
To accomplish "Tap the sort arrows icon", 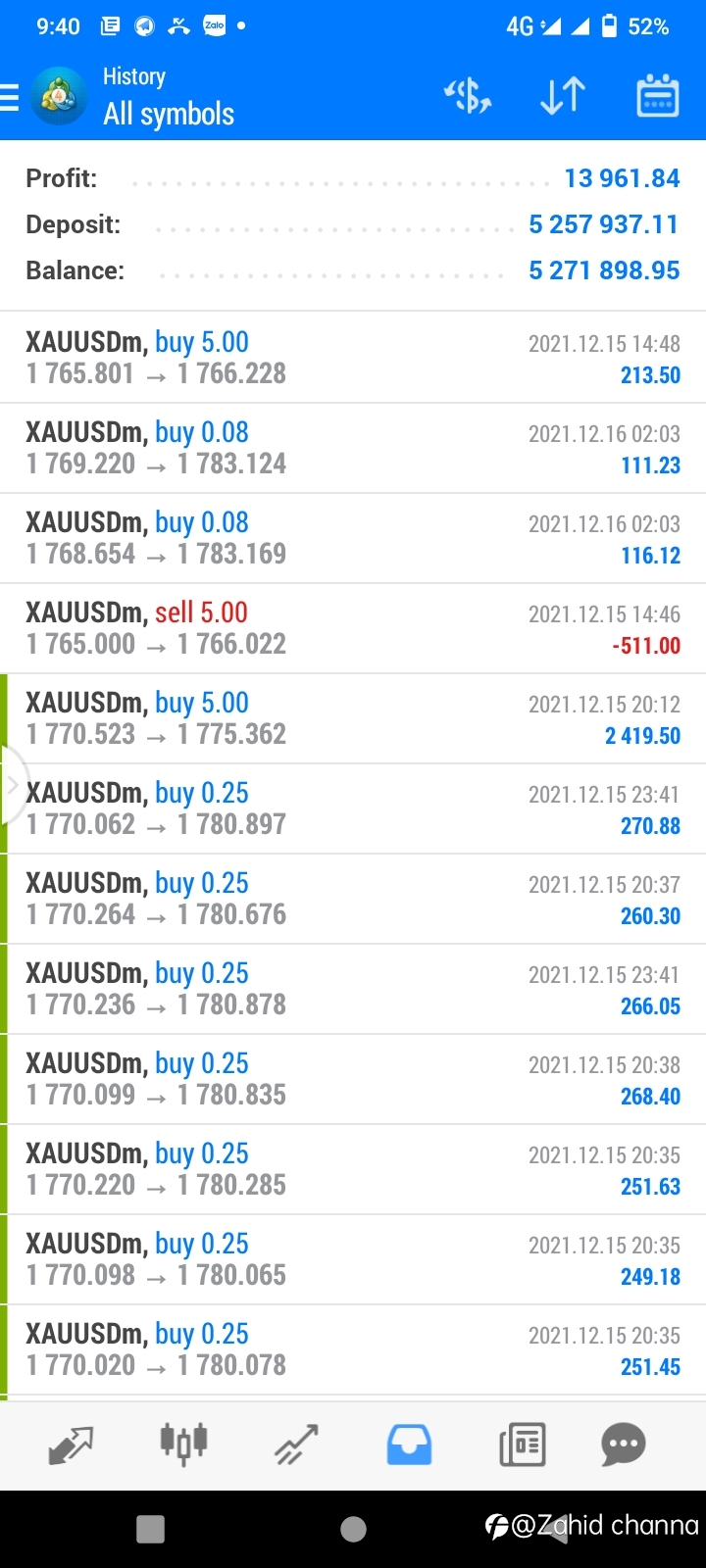I will coord(563,96).
